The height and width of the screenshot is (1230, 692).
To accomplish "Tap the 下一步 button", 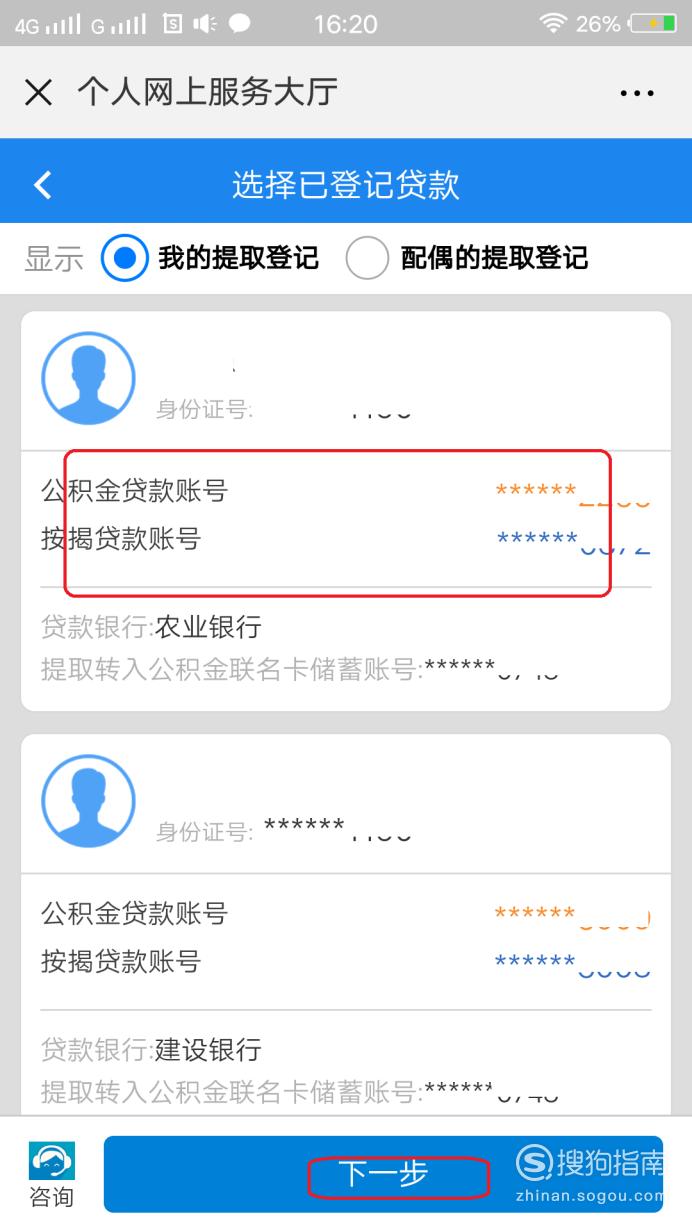I will tap(383, 1174).
